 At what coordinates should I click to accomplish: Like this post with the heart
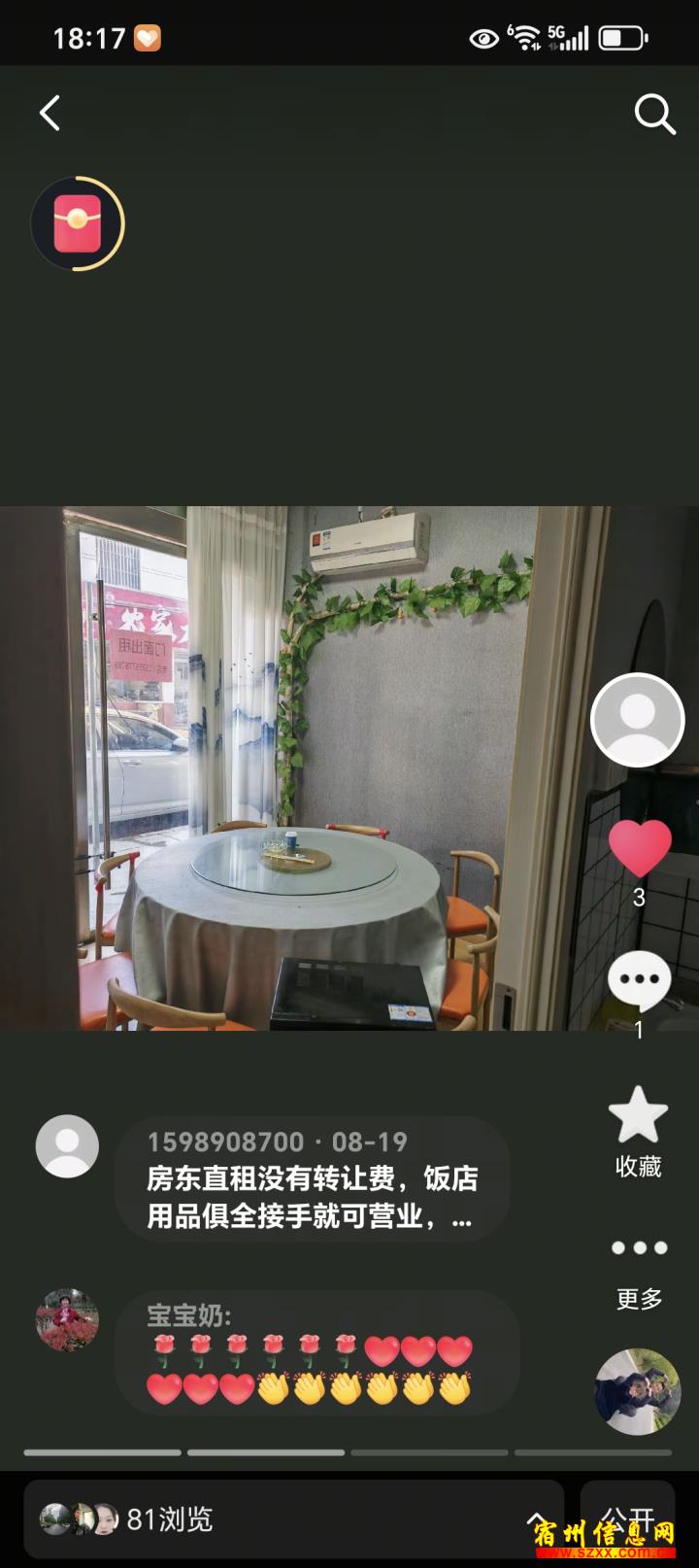[x=639, y=848]
